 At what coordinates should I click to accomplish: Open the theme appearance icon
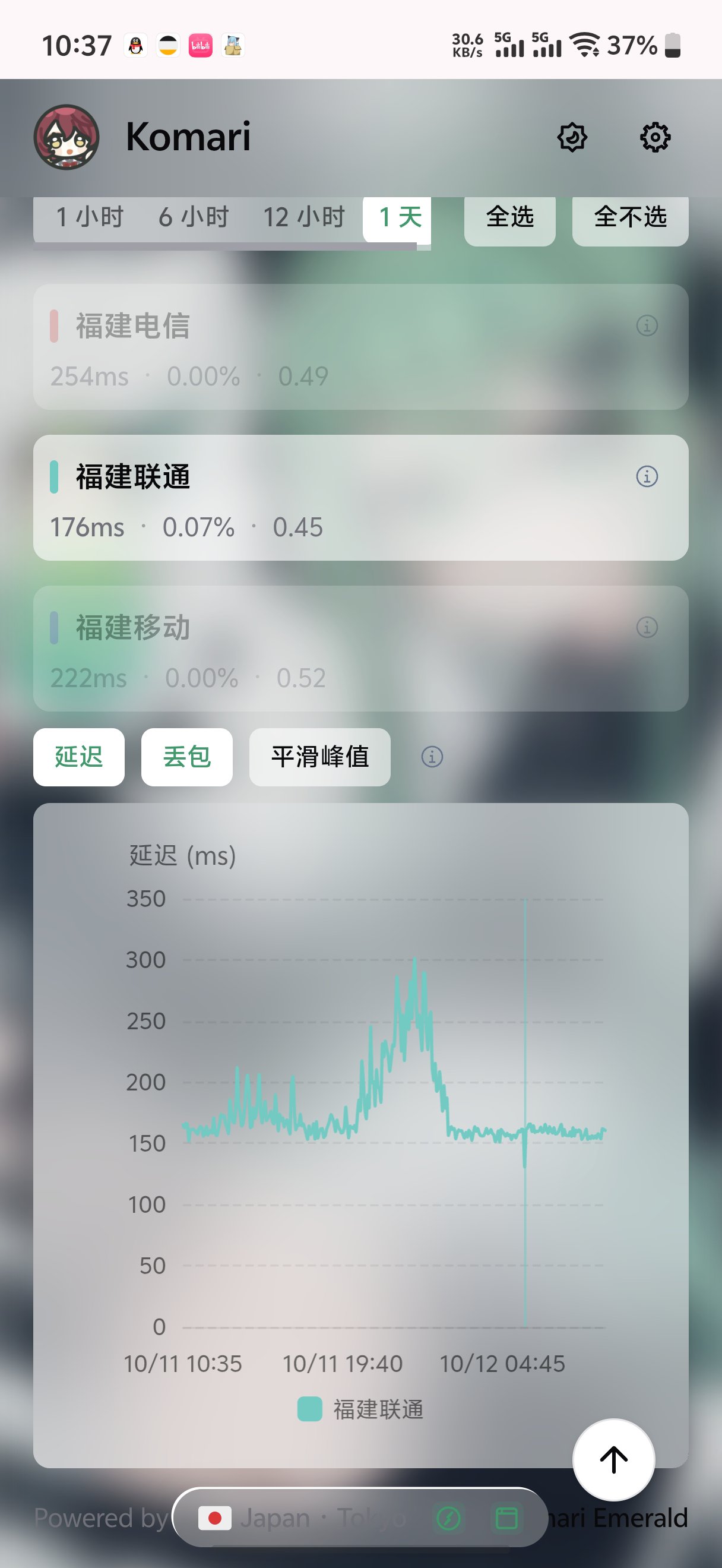click(572, 138)
